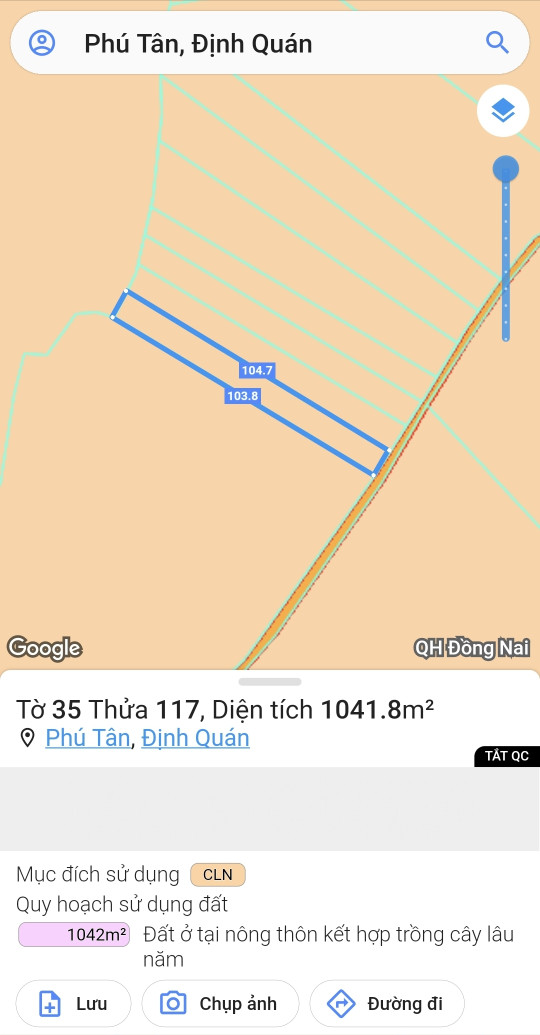
Task: Tap the bottom sheet drag handle
Action: [270, 682]
